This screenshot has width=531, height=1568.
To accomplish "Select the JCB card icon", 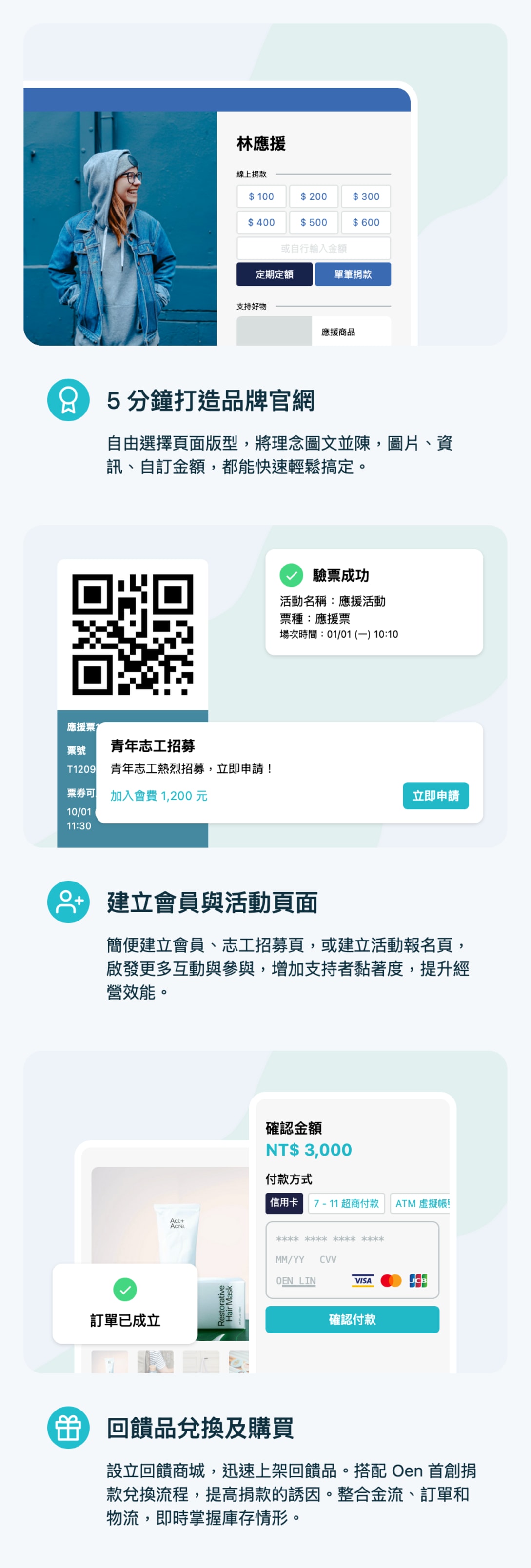I will pos(419,1281).
